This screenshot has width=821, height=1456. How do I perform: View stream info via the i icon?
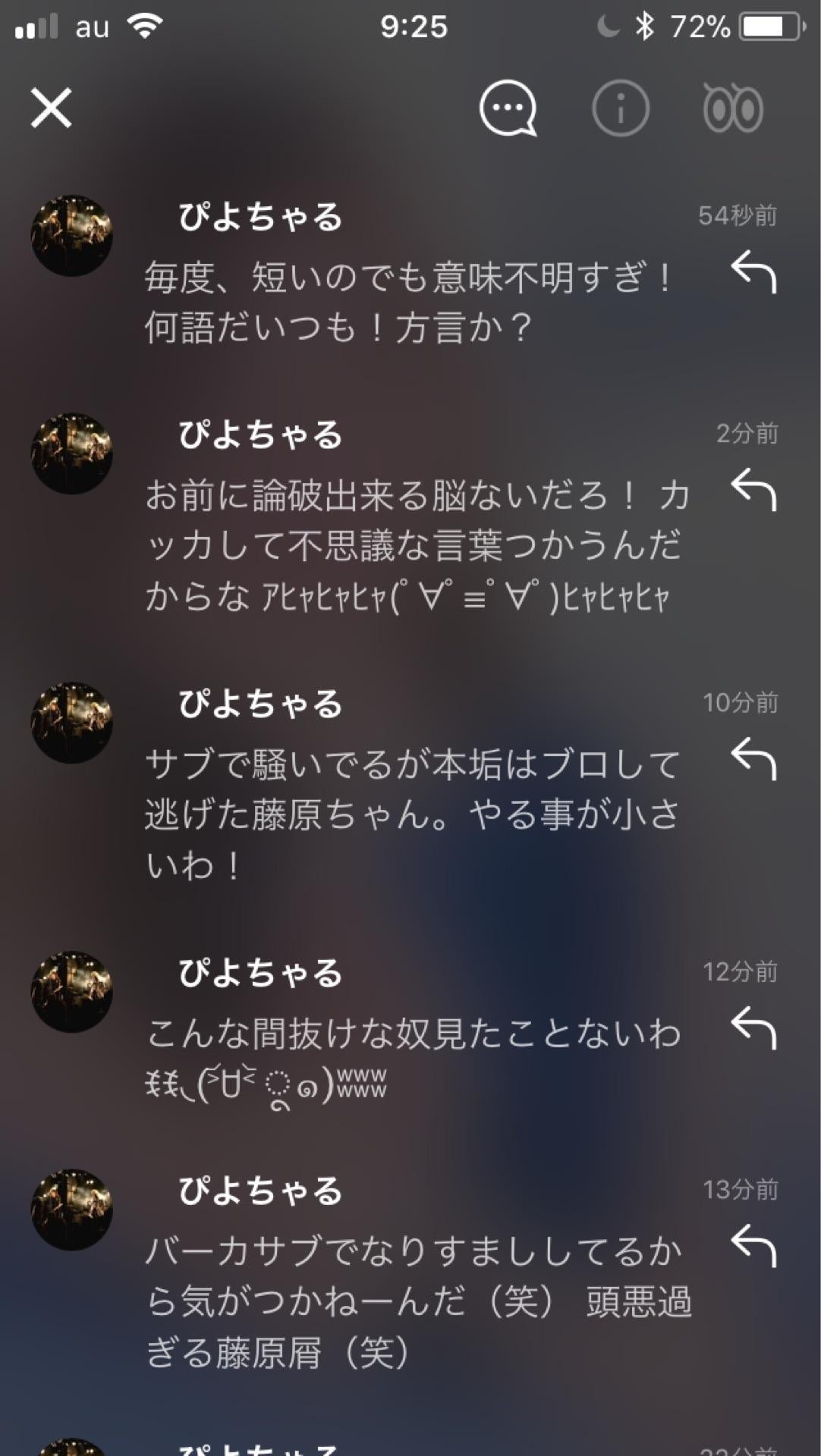tap(621, 108)
